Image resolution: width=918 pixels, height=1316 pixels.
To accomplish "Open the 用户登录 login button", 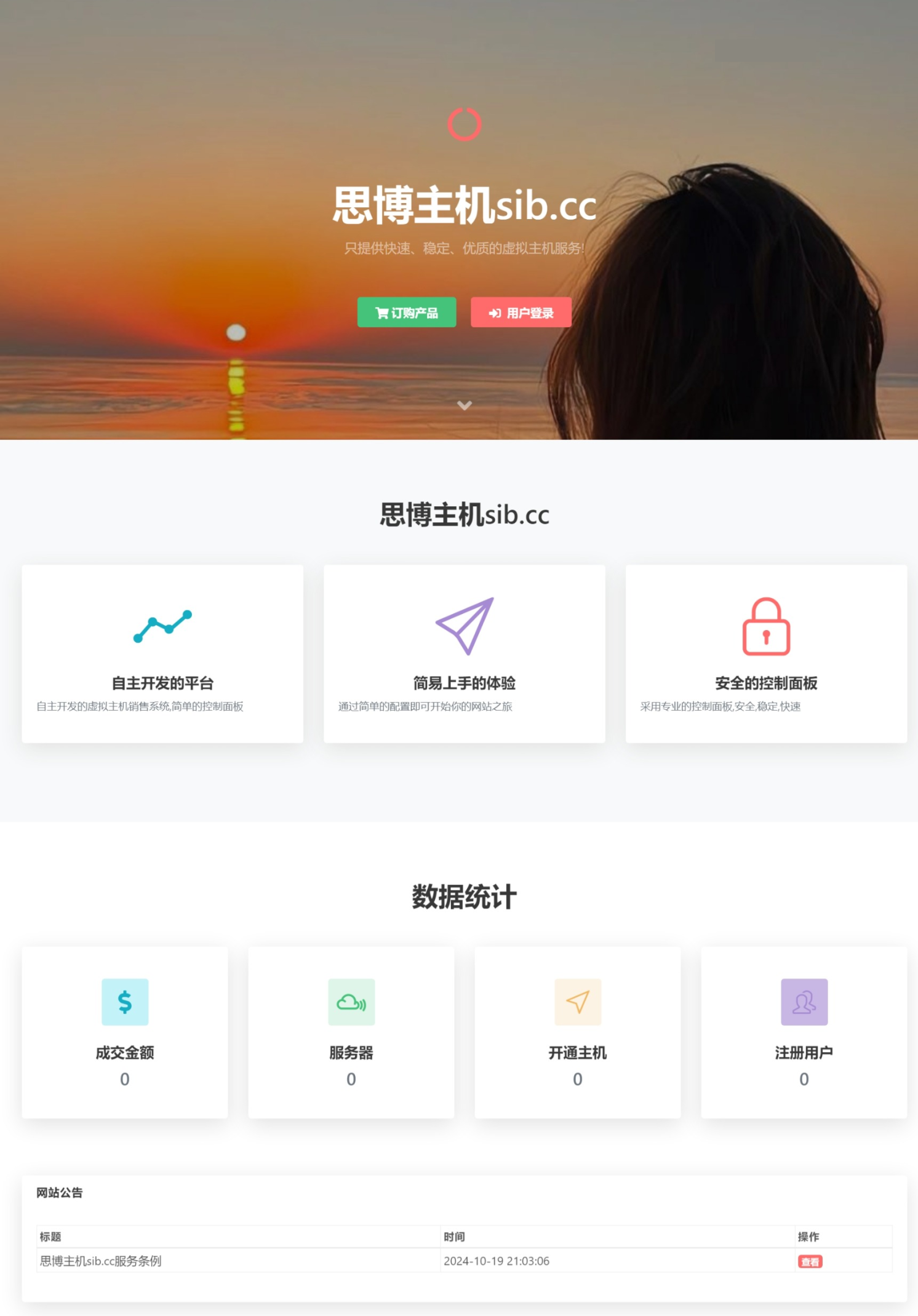I will tap(521, 313).
